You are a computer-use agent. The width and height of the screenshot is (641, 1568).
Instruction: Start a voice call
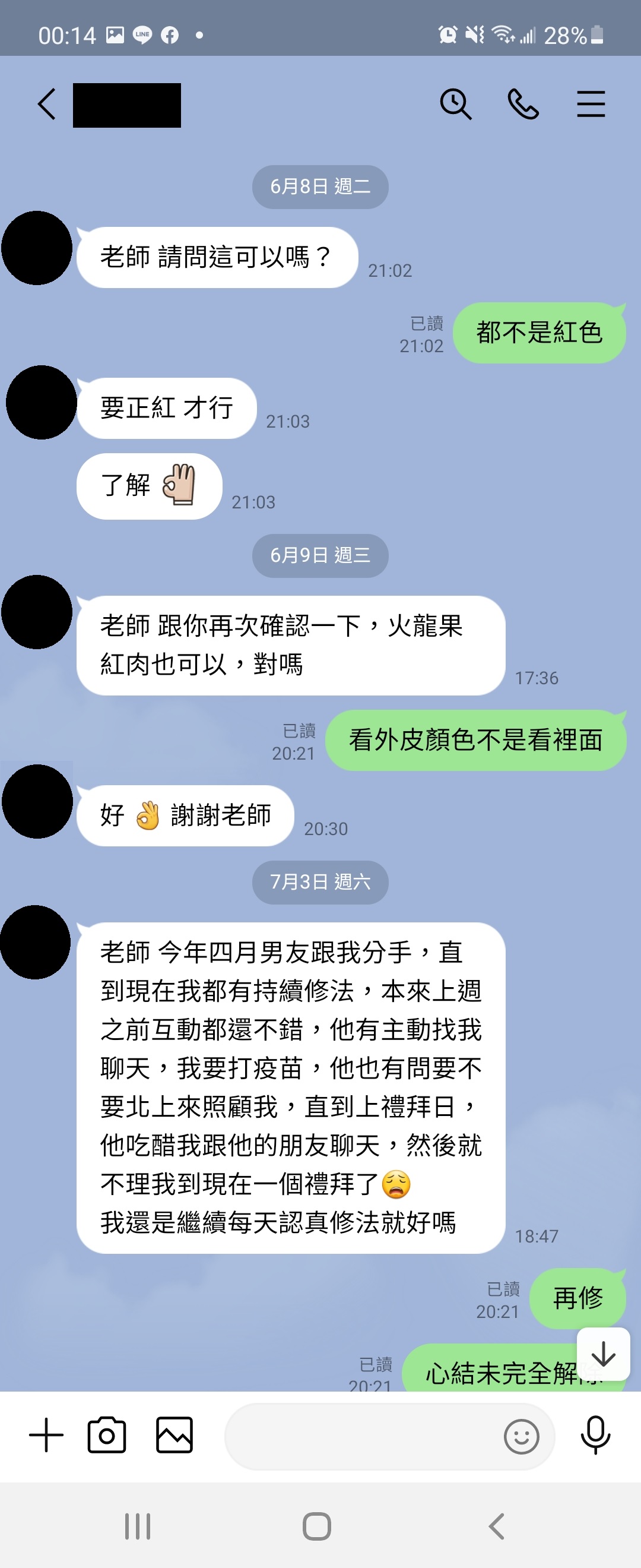tap(523, 104)
